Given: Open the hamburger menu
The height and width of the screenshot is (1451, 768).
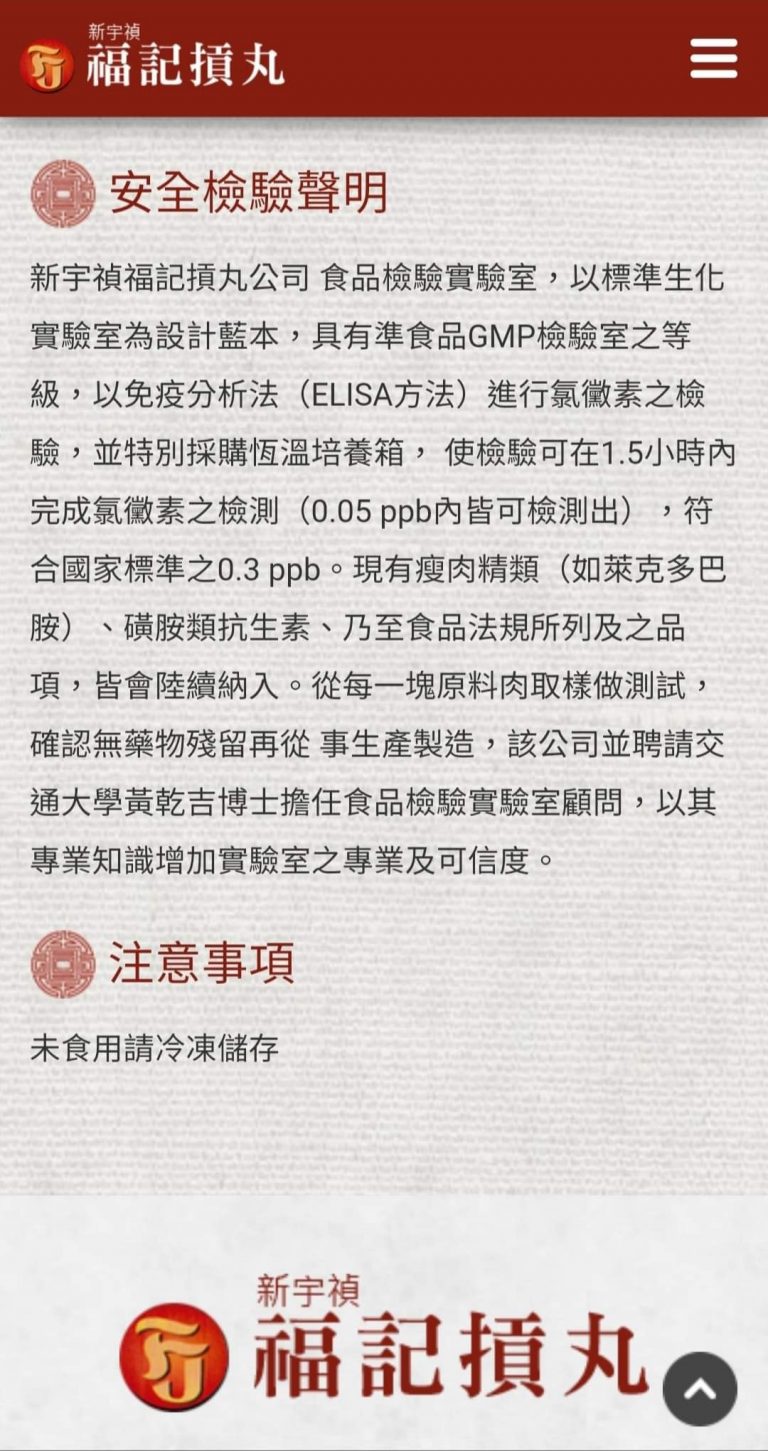Looking at the screenshot, I should (713, 60).
